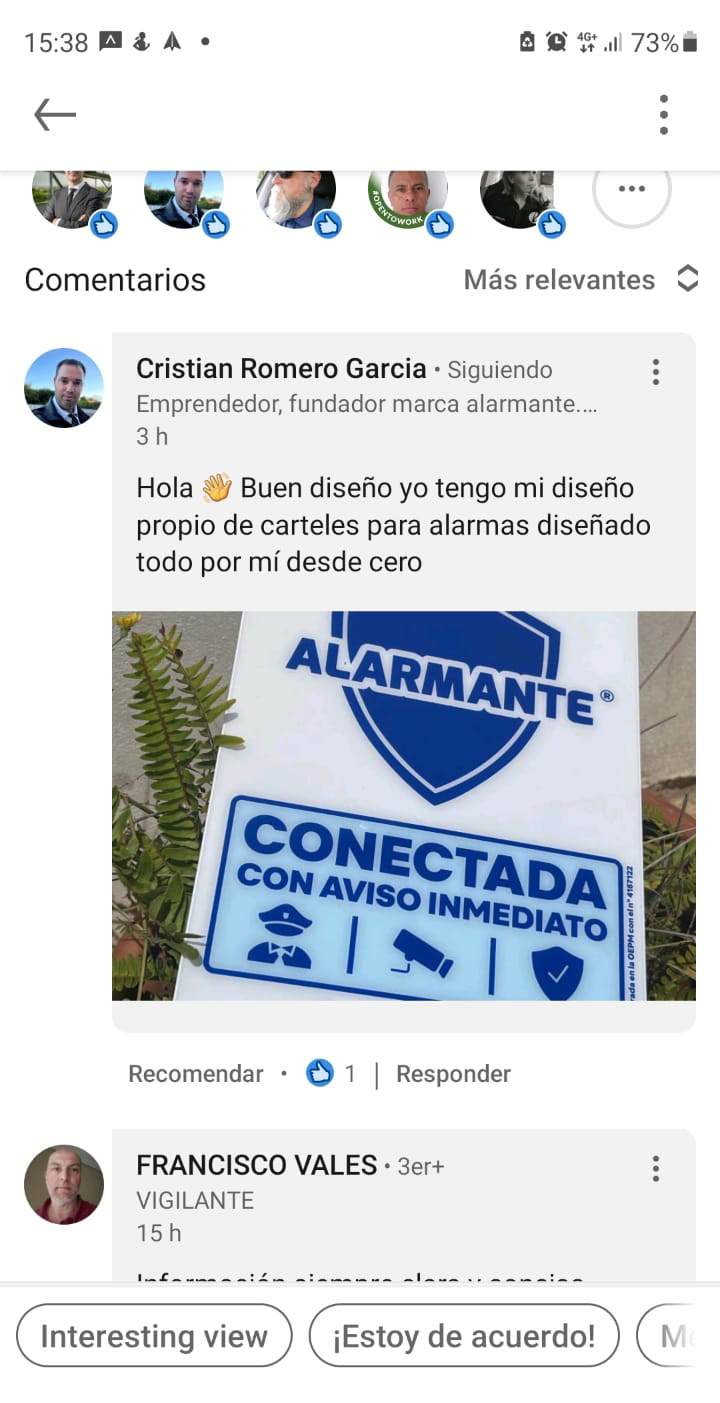Viewport: 720px width, 1403px height.
Task: Select the "Interesting view" quick reply chip
Action: [154, 1336]
